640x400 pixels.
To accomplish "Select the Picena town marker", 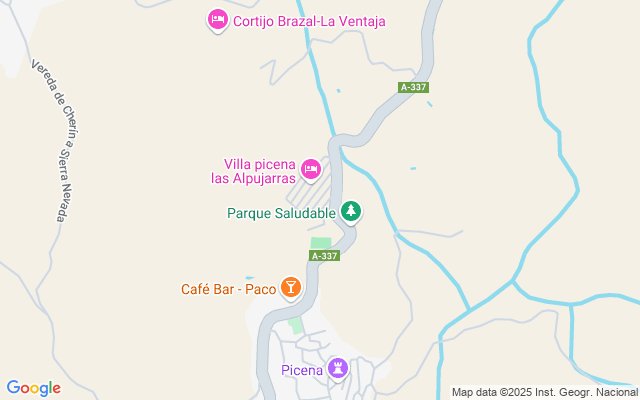I will pyautogui.click(x=340, y=369).
